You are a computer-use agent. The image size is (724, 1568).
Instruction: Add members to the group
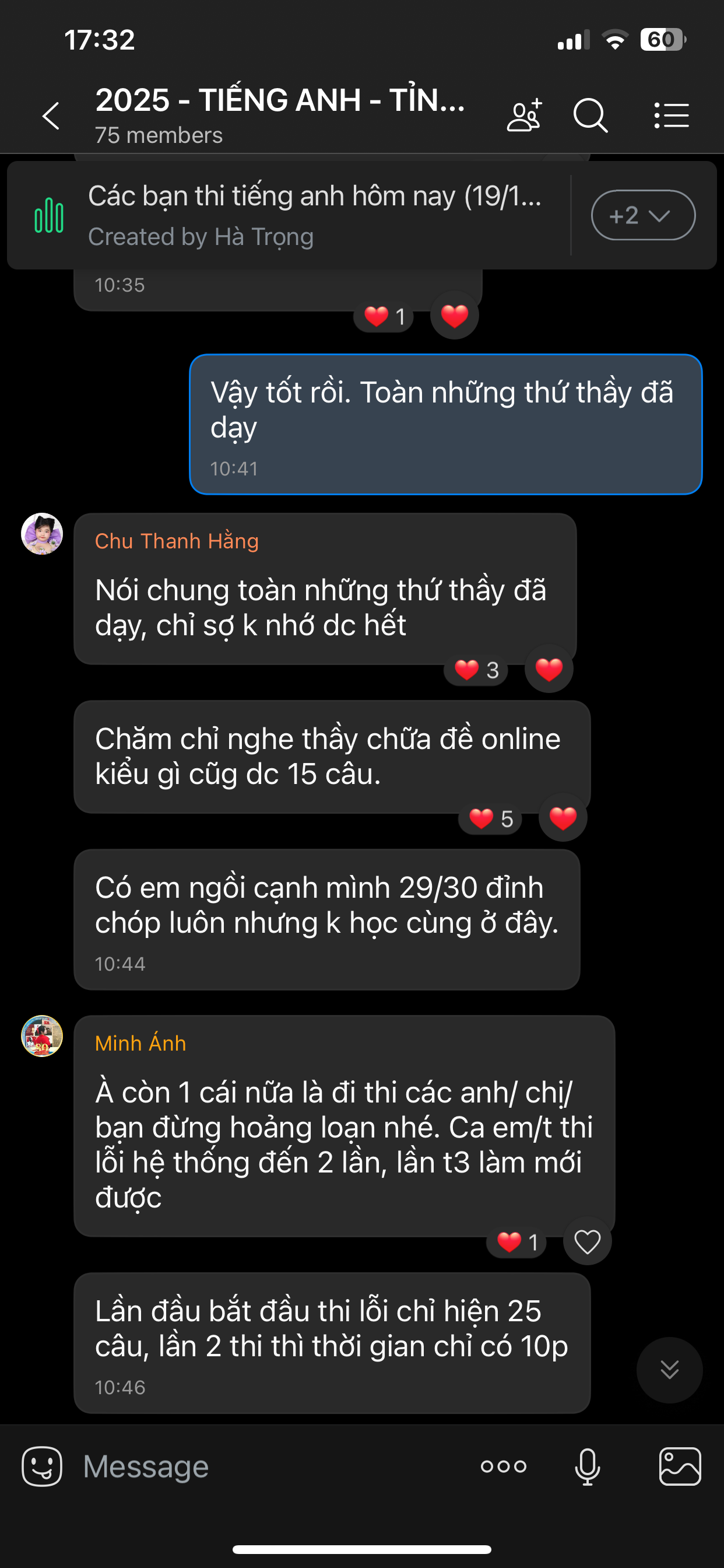tap(524, 115)
